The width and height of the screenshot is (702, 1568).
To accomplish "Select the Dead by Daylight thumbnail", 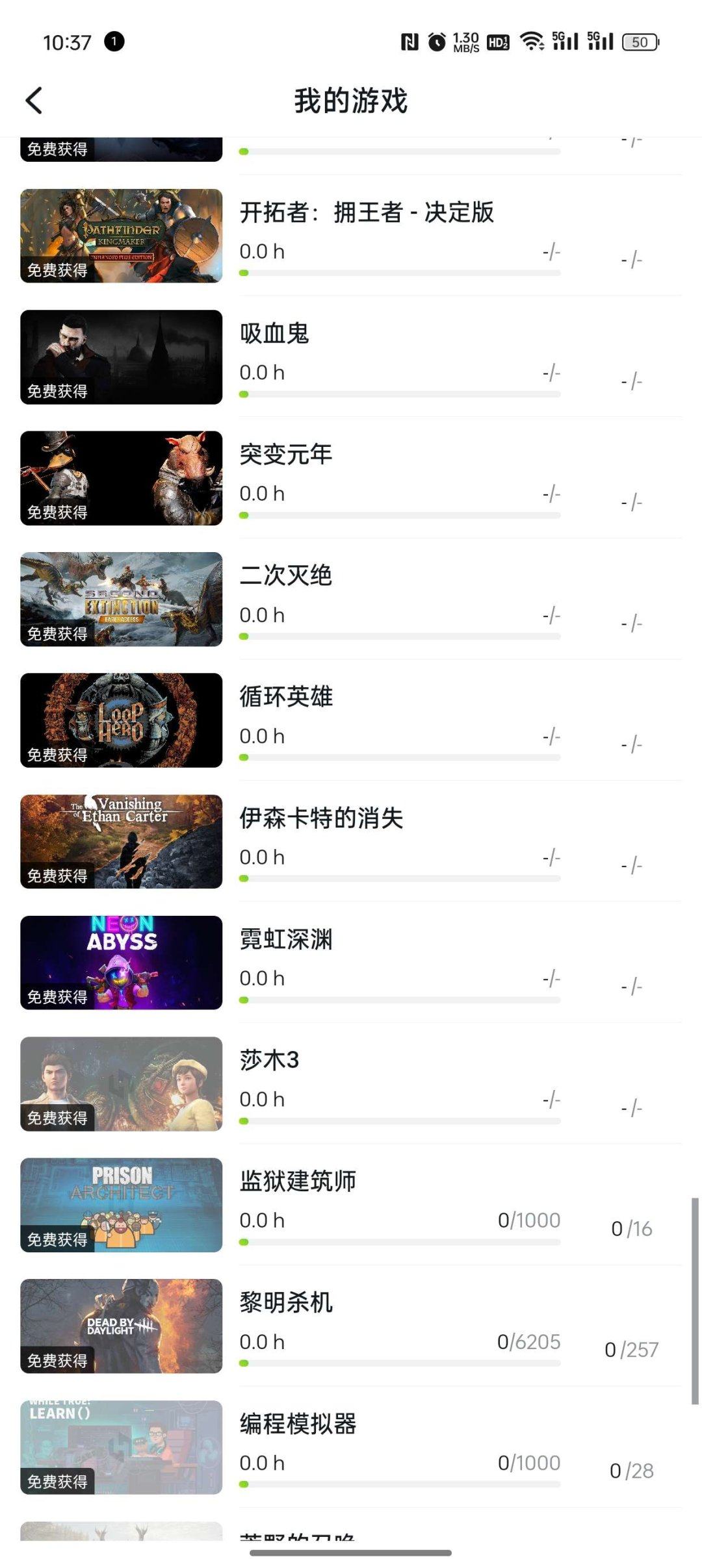I will (x=120, y=1328).
